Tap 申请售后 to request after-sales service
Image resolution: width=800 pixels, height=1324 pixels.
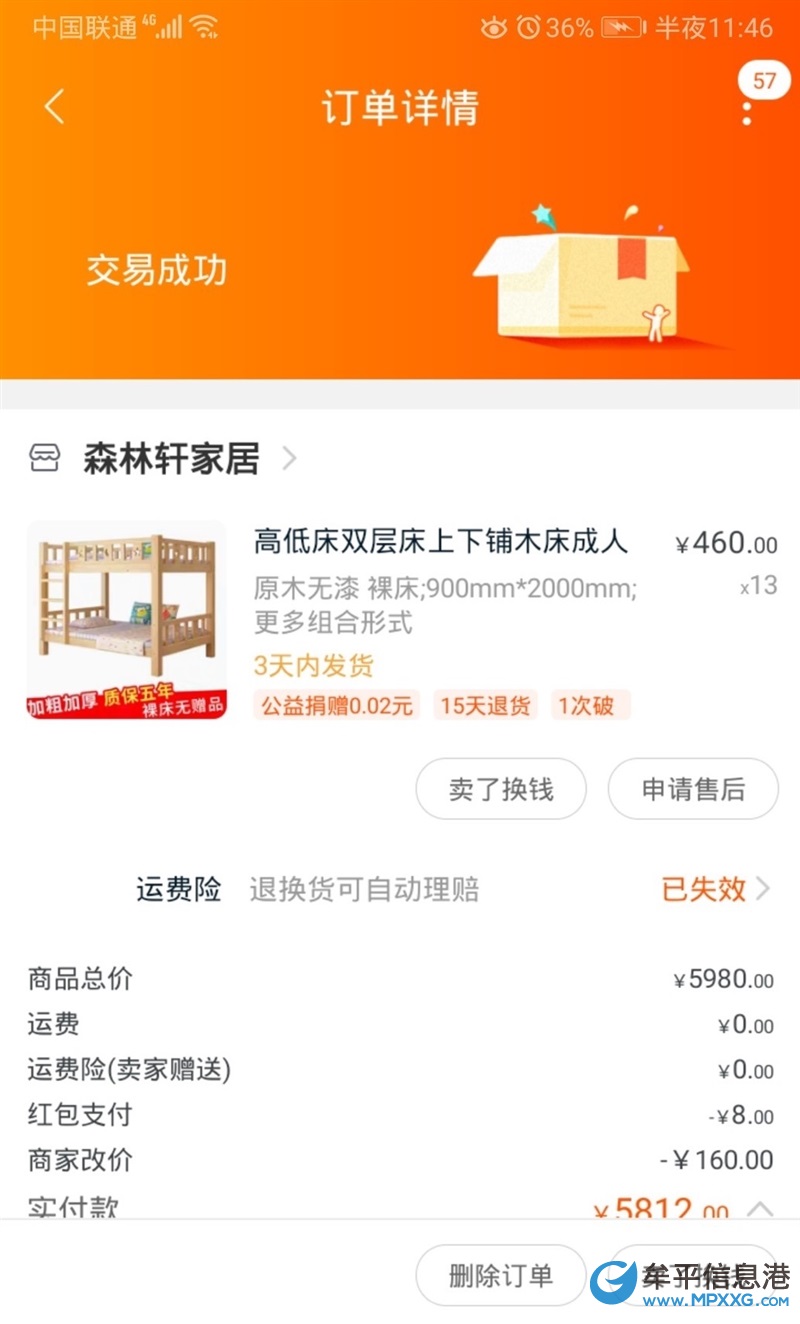tap(692, 789)
